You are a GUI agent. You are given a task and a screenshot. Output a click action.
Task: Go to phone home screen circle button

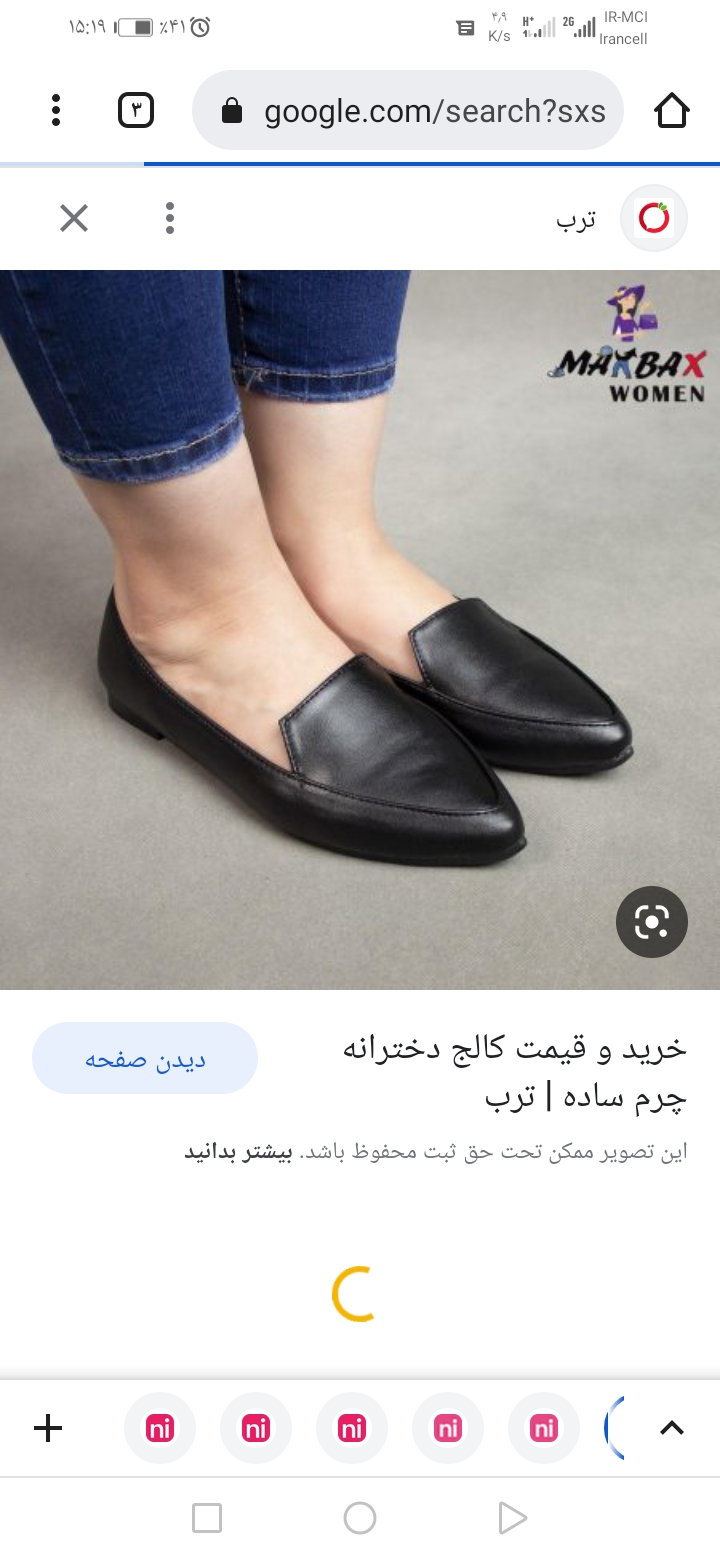tap(360, 1518)
